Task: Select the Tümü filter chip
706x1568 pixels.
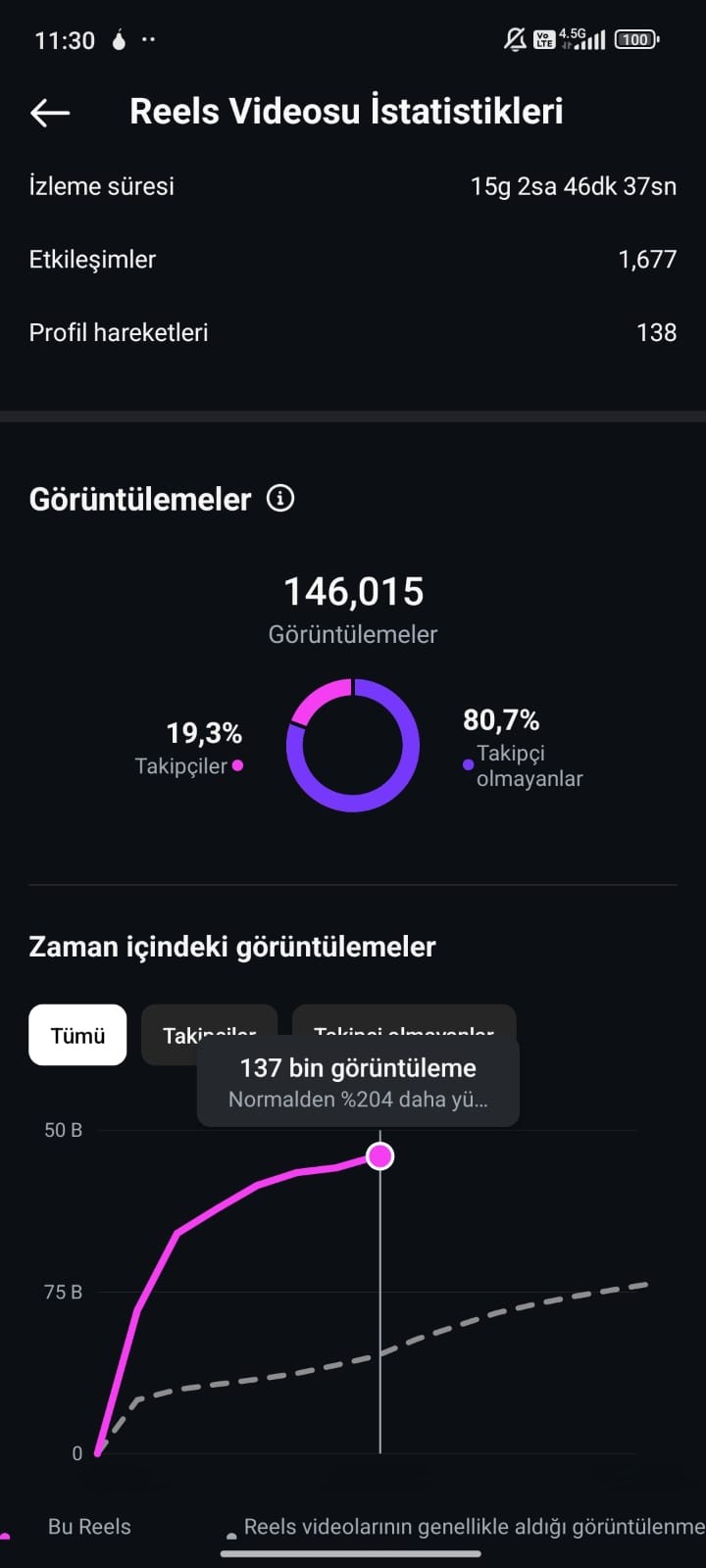Action: click(x=77, y=1035)
